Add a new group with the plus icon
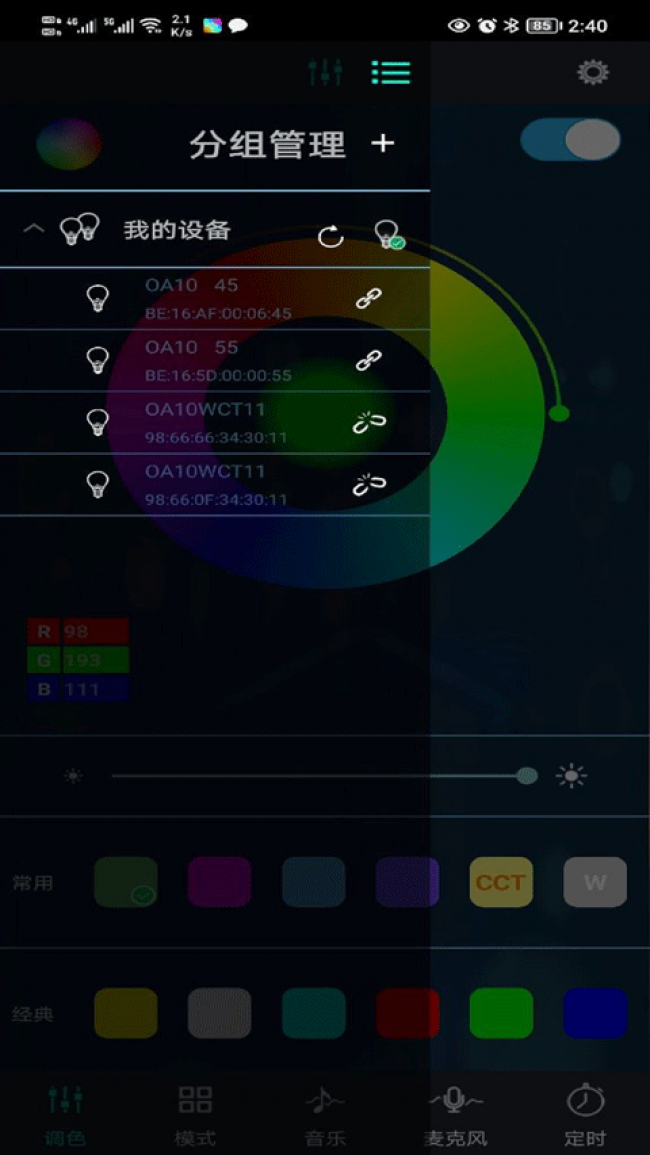Image resolution: width=650 pixels, height=1155 pixels. point(382,144)
